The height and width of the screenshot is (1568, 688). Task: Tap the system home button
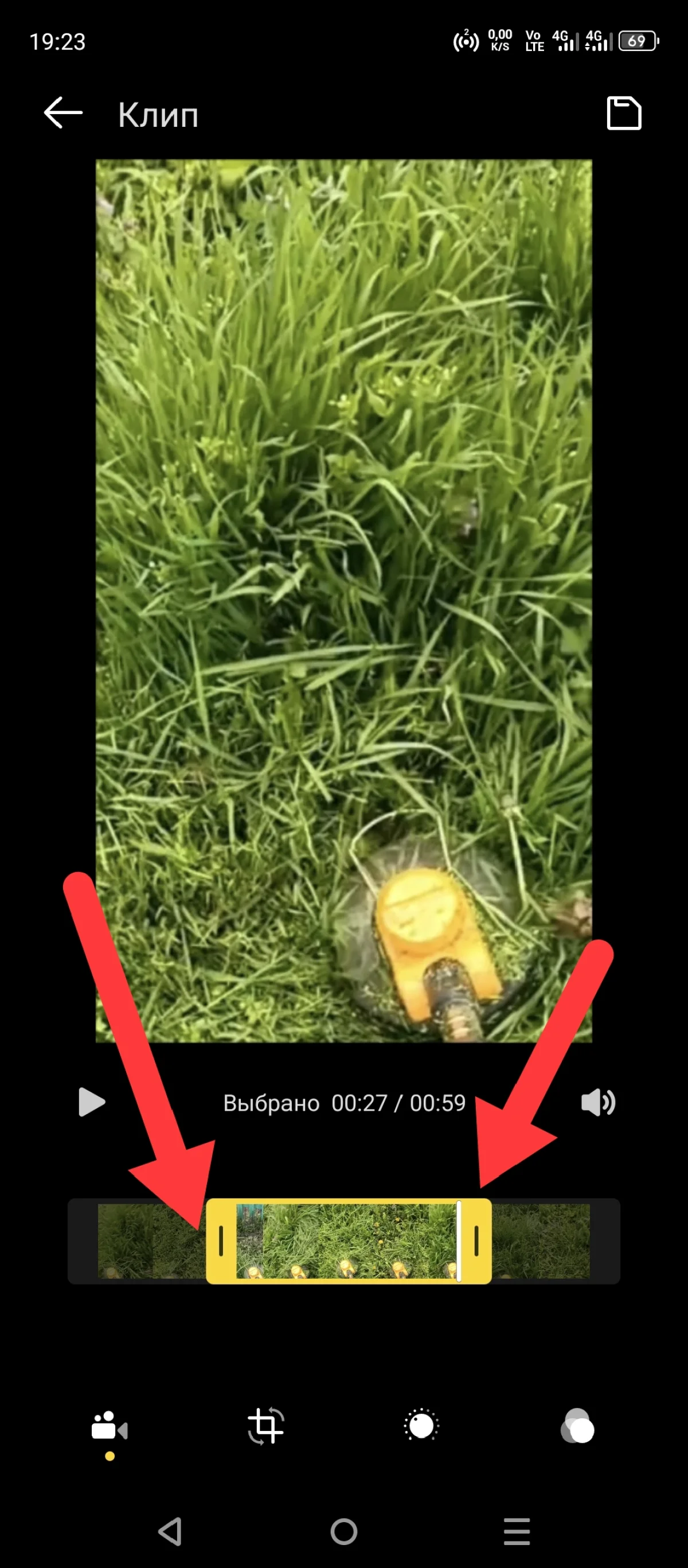tap(343, 1531)
